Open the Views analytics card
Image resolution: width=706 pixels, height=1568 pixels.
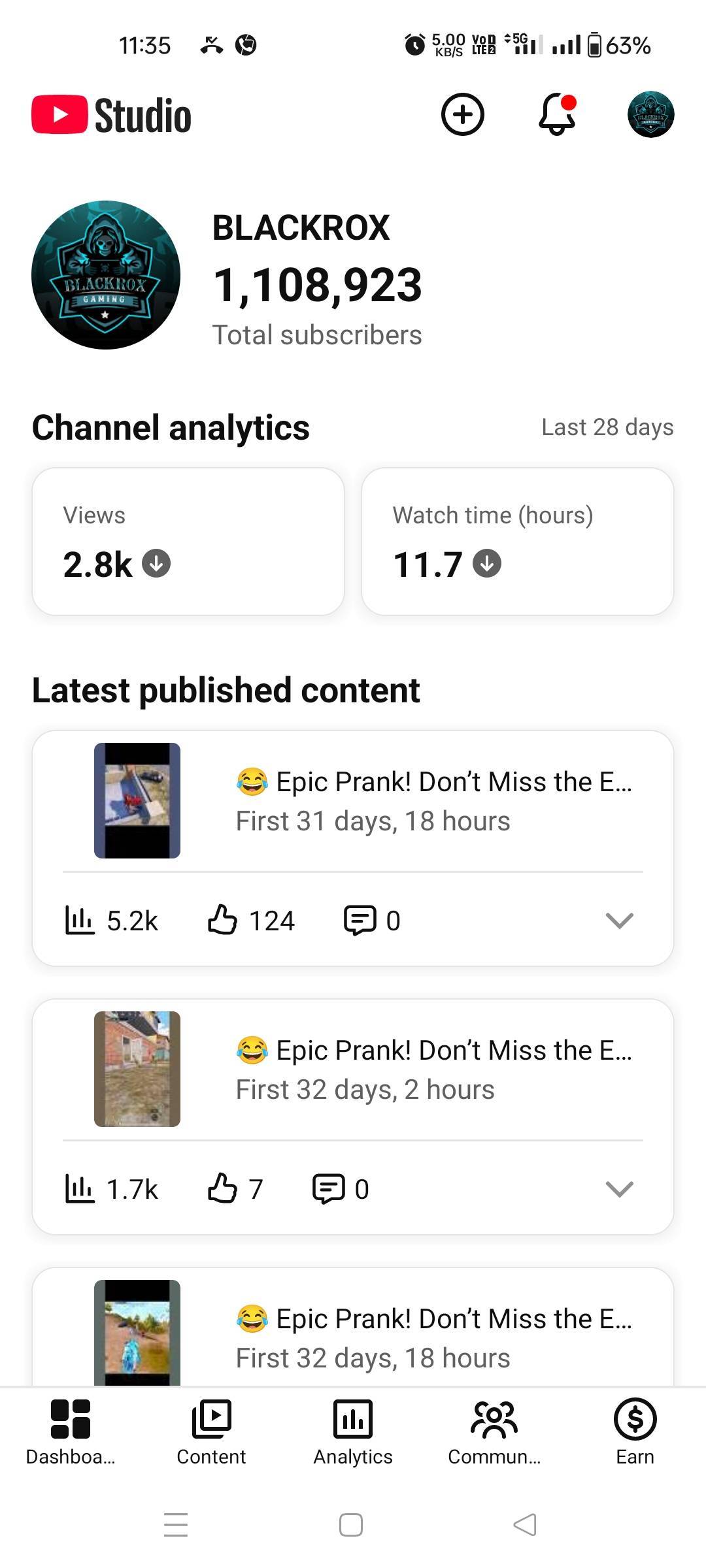point(188,541)
